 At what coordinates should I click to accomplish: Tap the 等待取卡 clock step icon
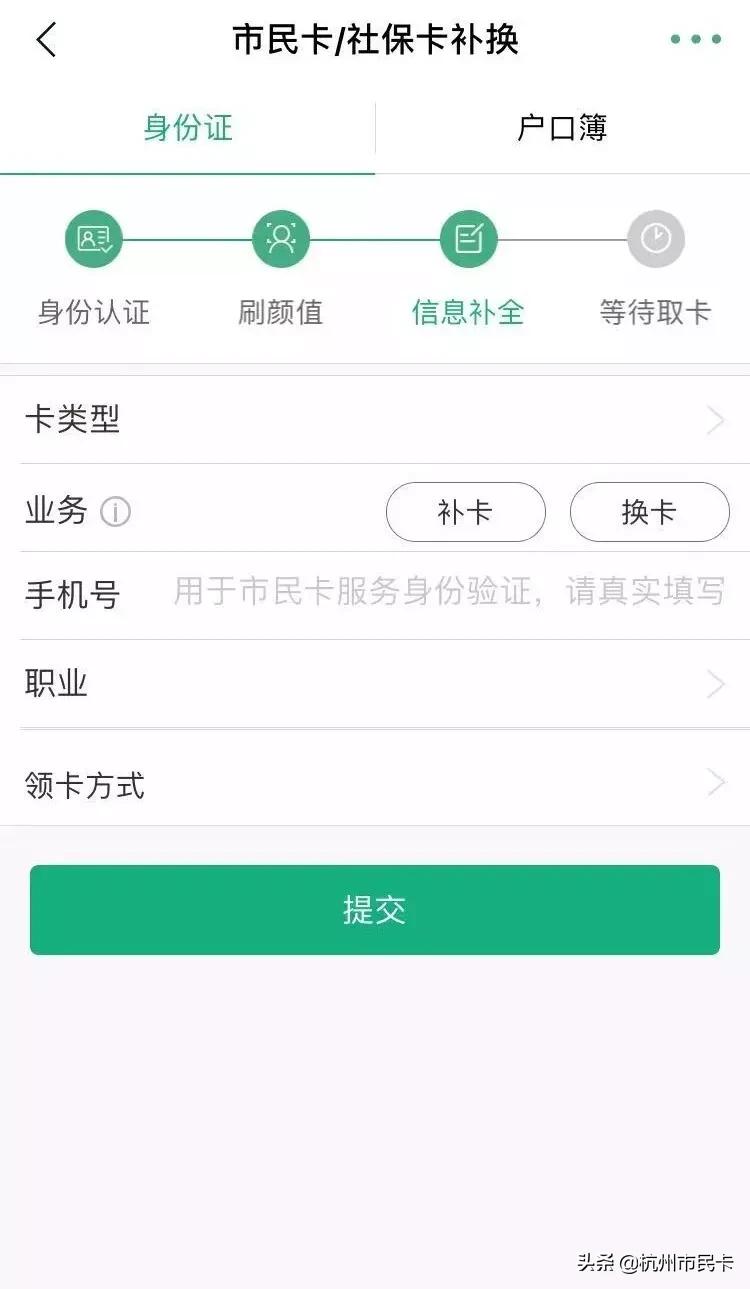tap(655, 238)
